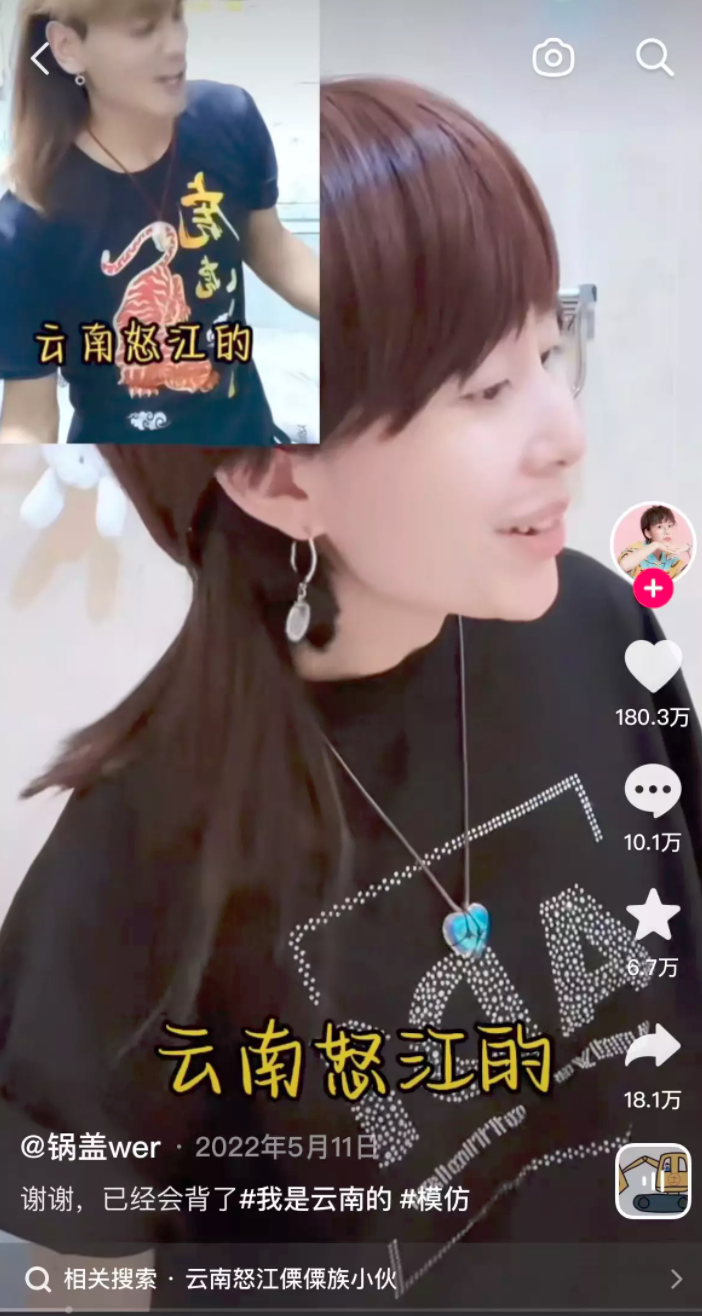Open hashtag #我是云南的
Screen dimensions: 702x1316
(x=315, y=1199)
